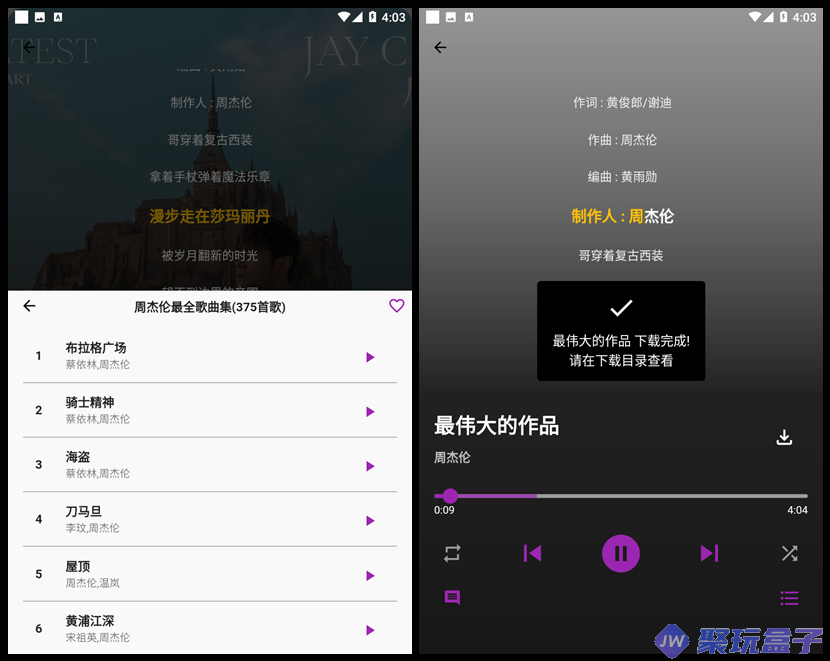
Task: Open the 黄浦江深 song row
Action: point(200,628)
